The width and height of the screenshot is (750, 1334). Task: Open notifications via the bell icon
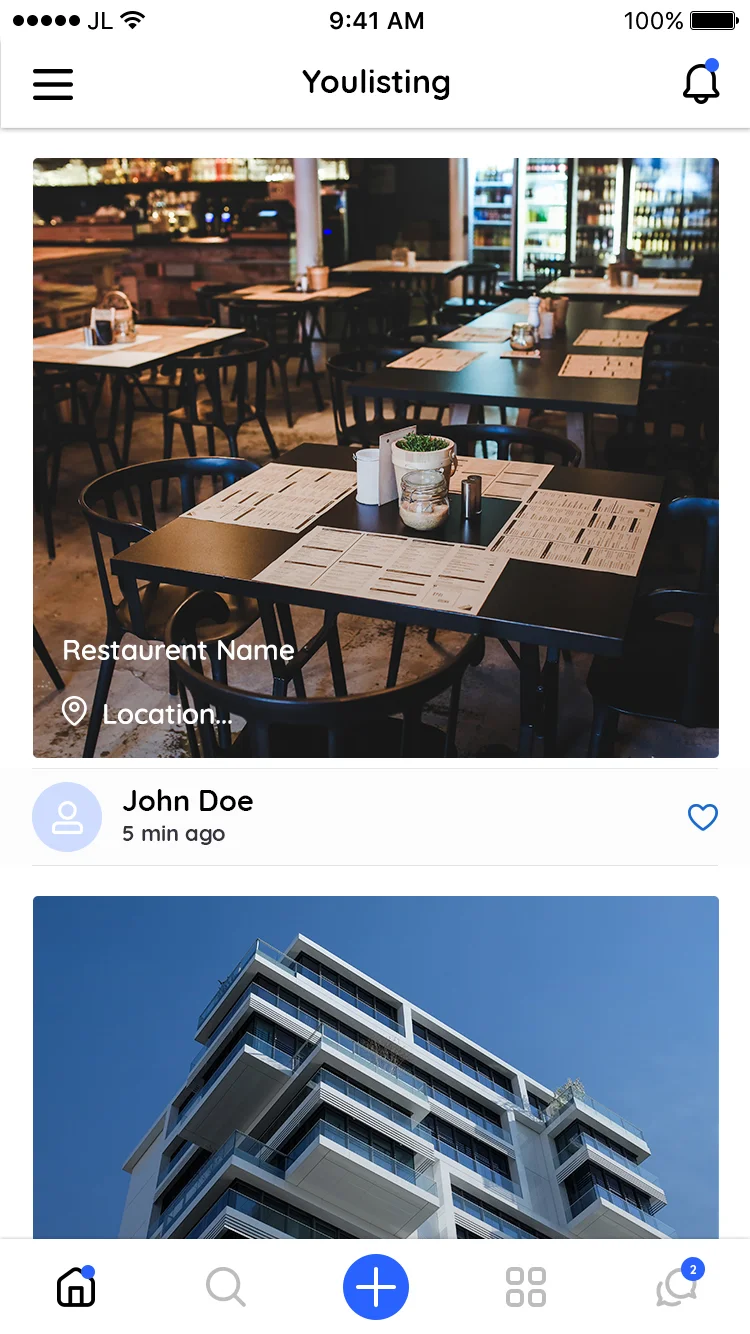coord(700,85)
